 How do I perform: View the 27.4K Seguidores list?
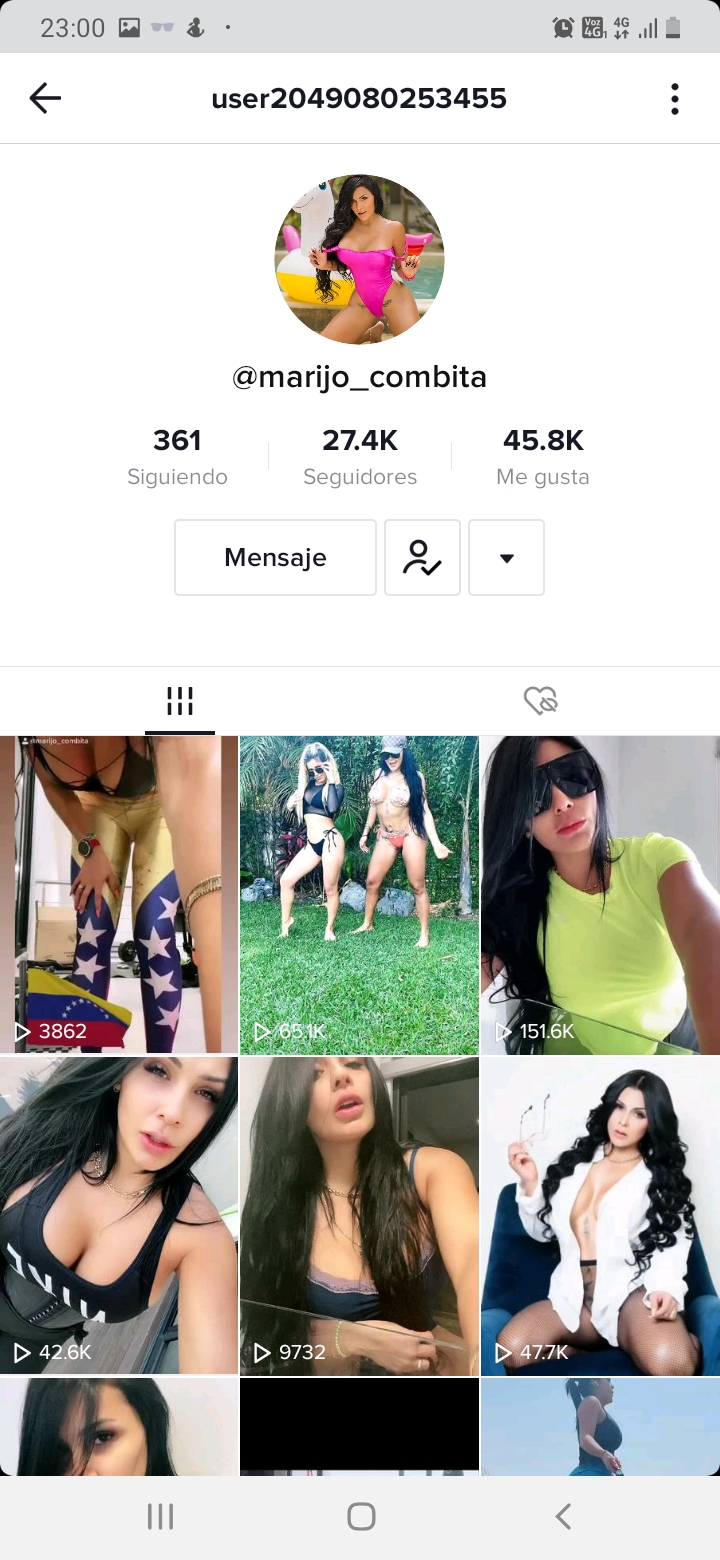pyautogui.click(x=360, y=456)
